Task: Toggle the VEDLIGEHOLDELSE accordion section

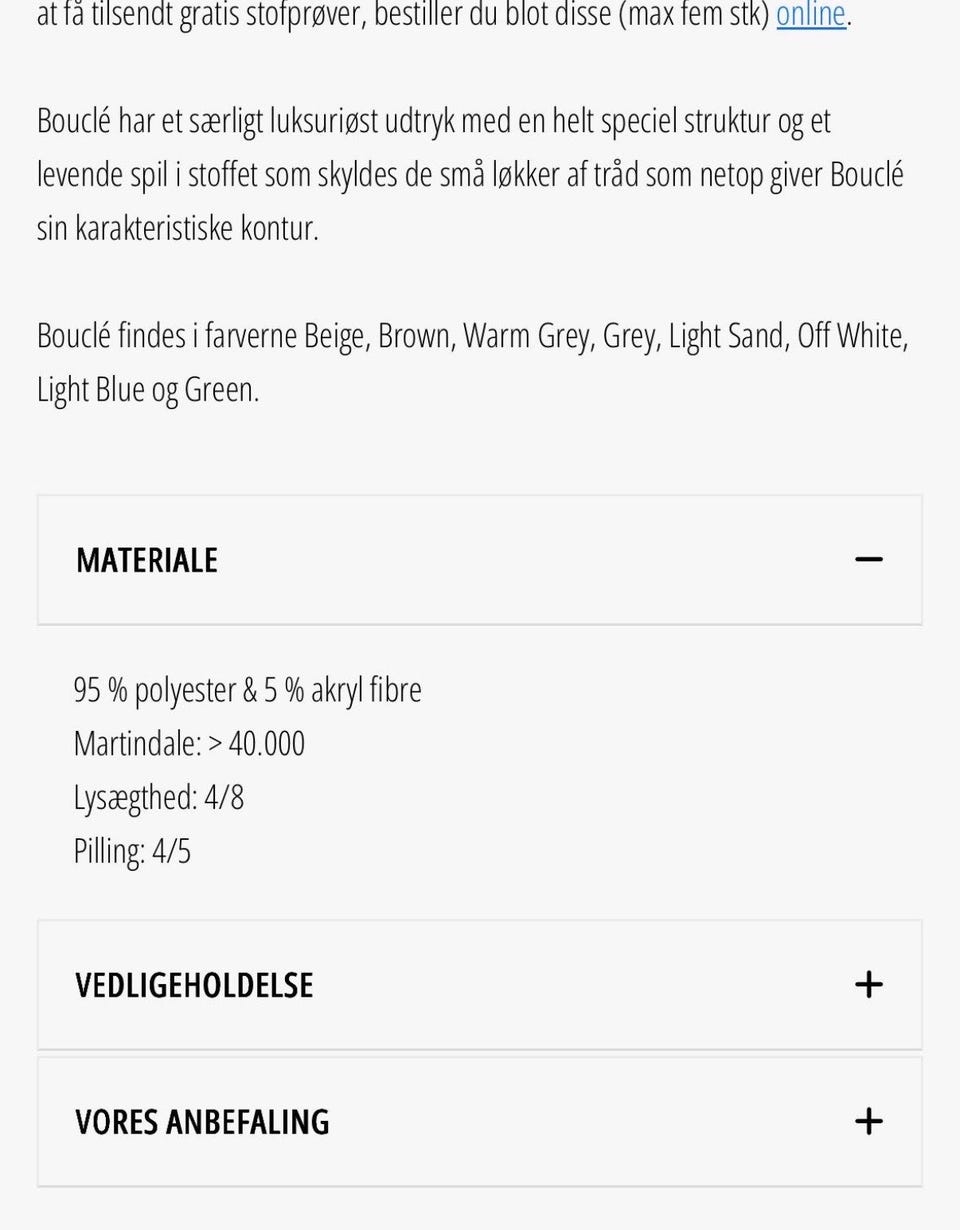Action: pyautogui.click(x=478, y=985)
